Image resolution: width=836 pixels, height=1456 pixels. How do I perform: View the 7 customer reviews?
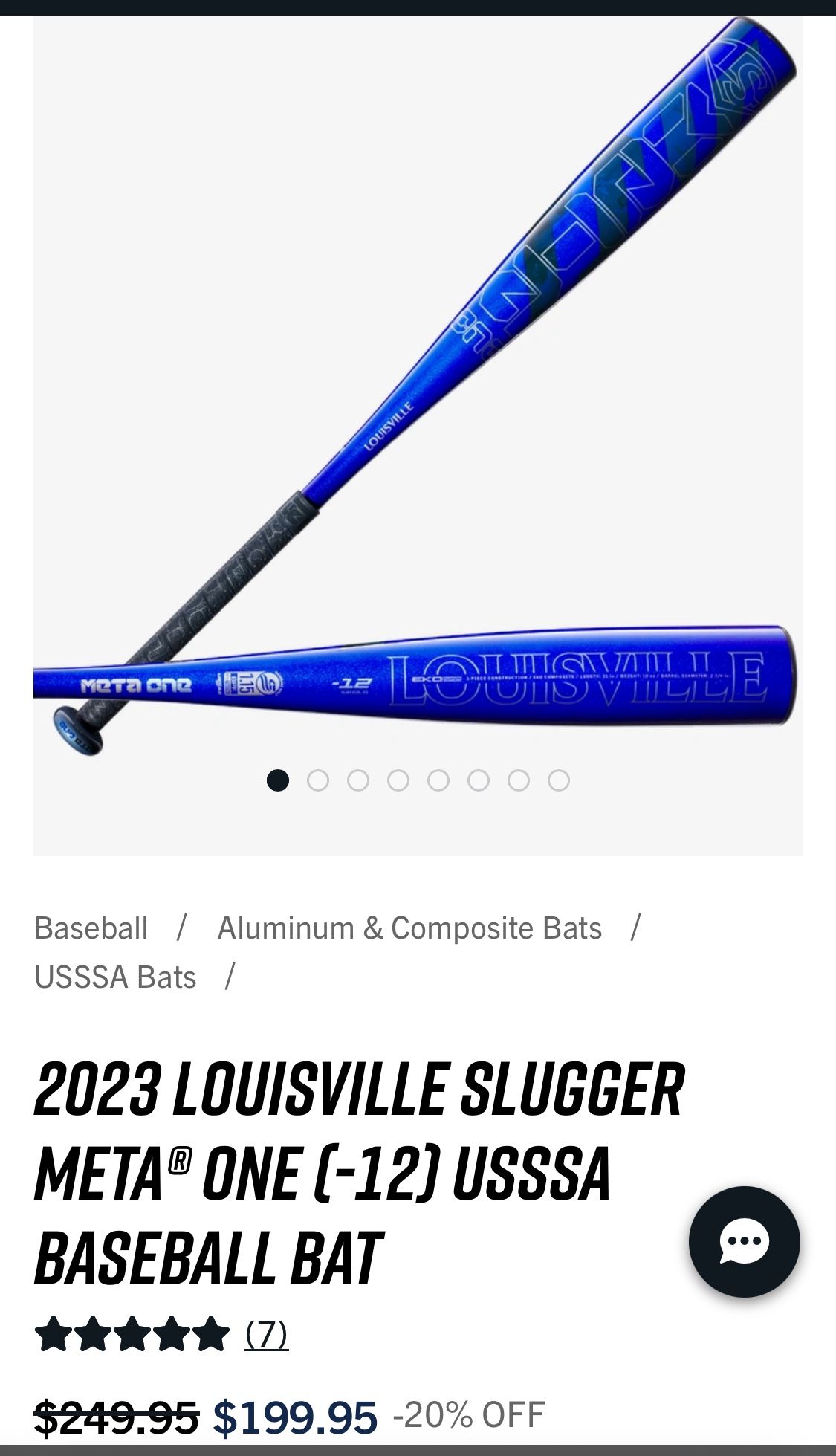(x=267, y=1334)
